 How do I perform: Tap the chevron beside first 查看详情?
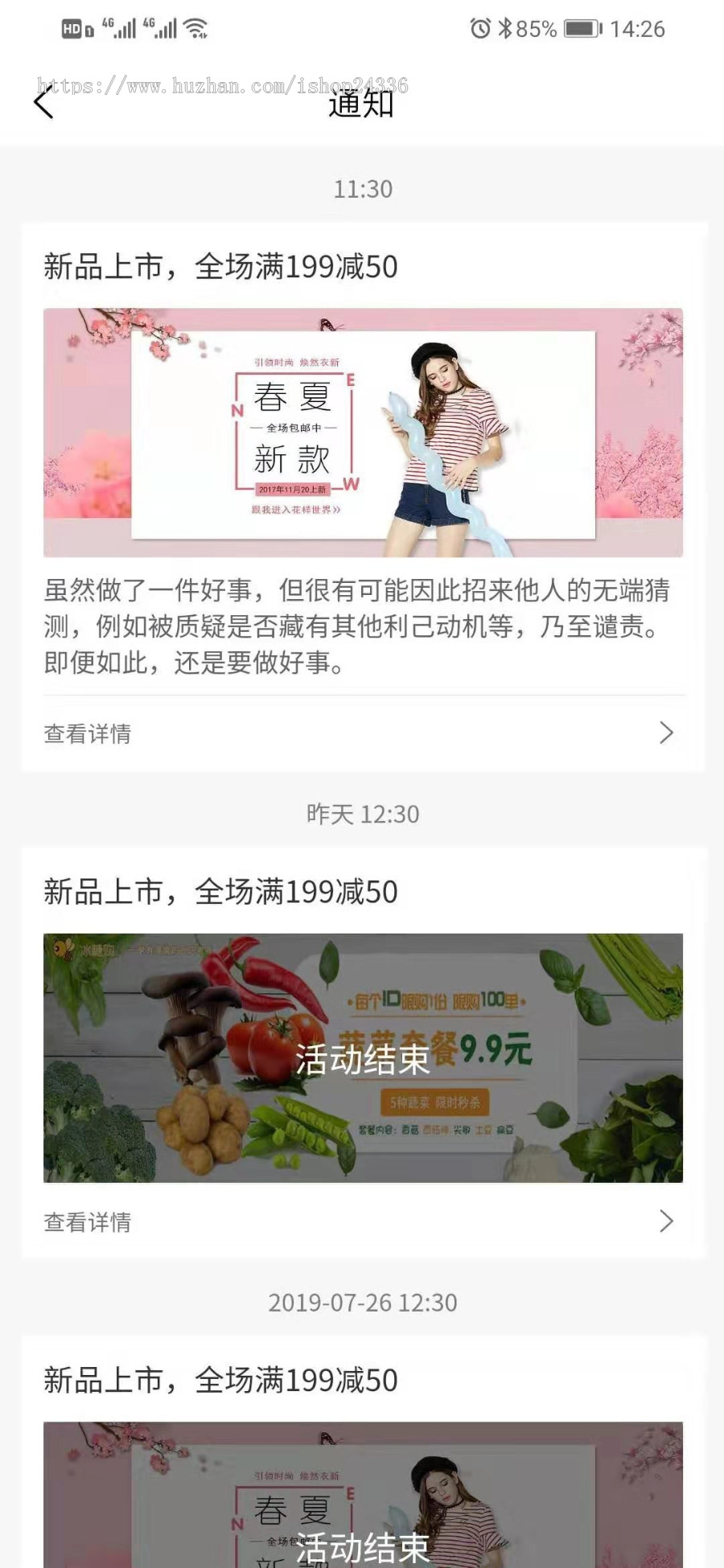coord(666,733)
